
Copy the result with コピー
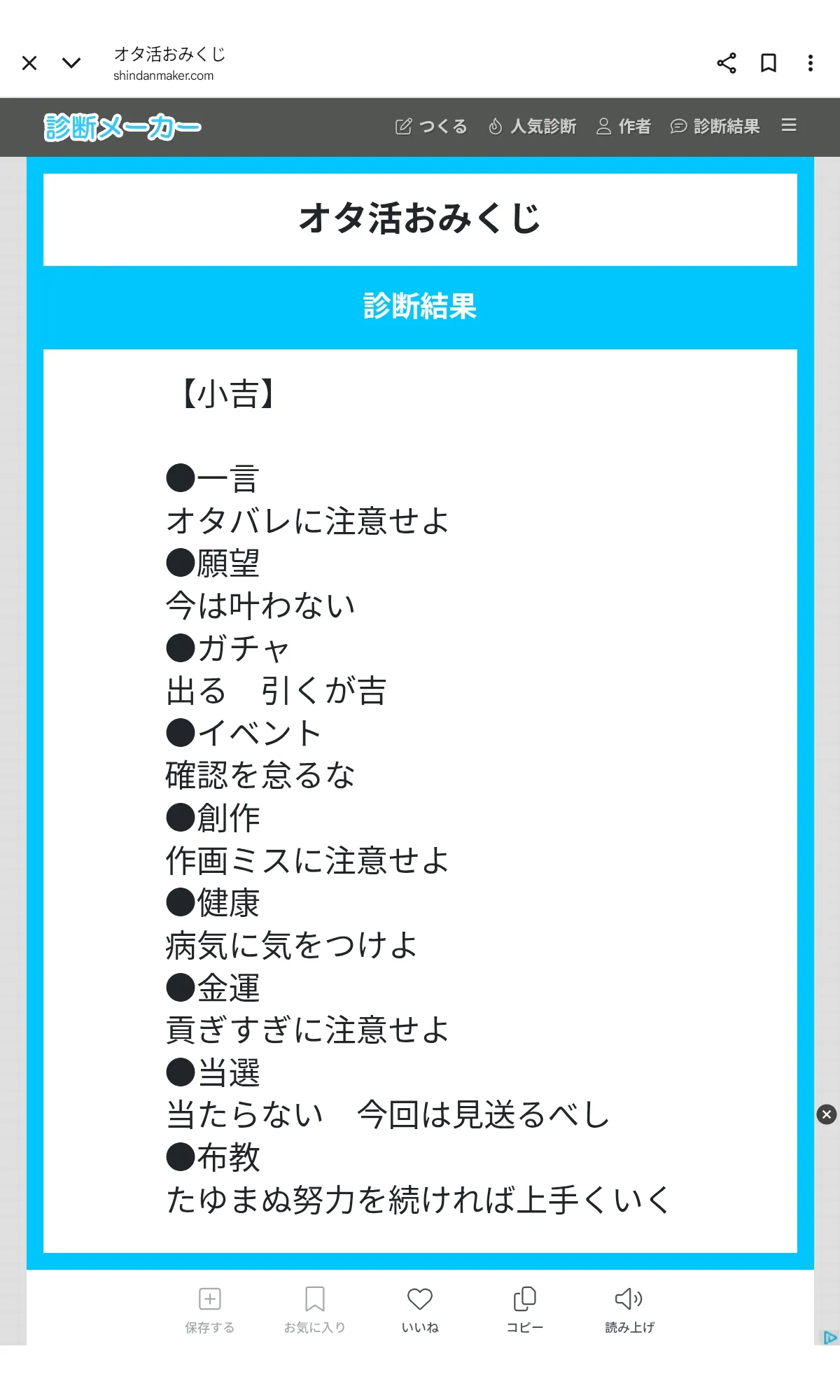click(x=525, y=1310)
